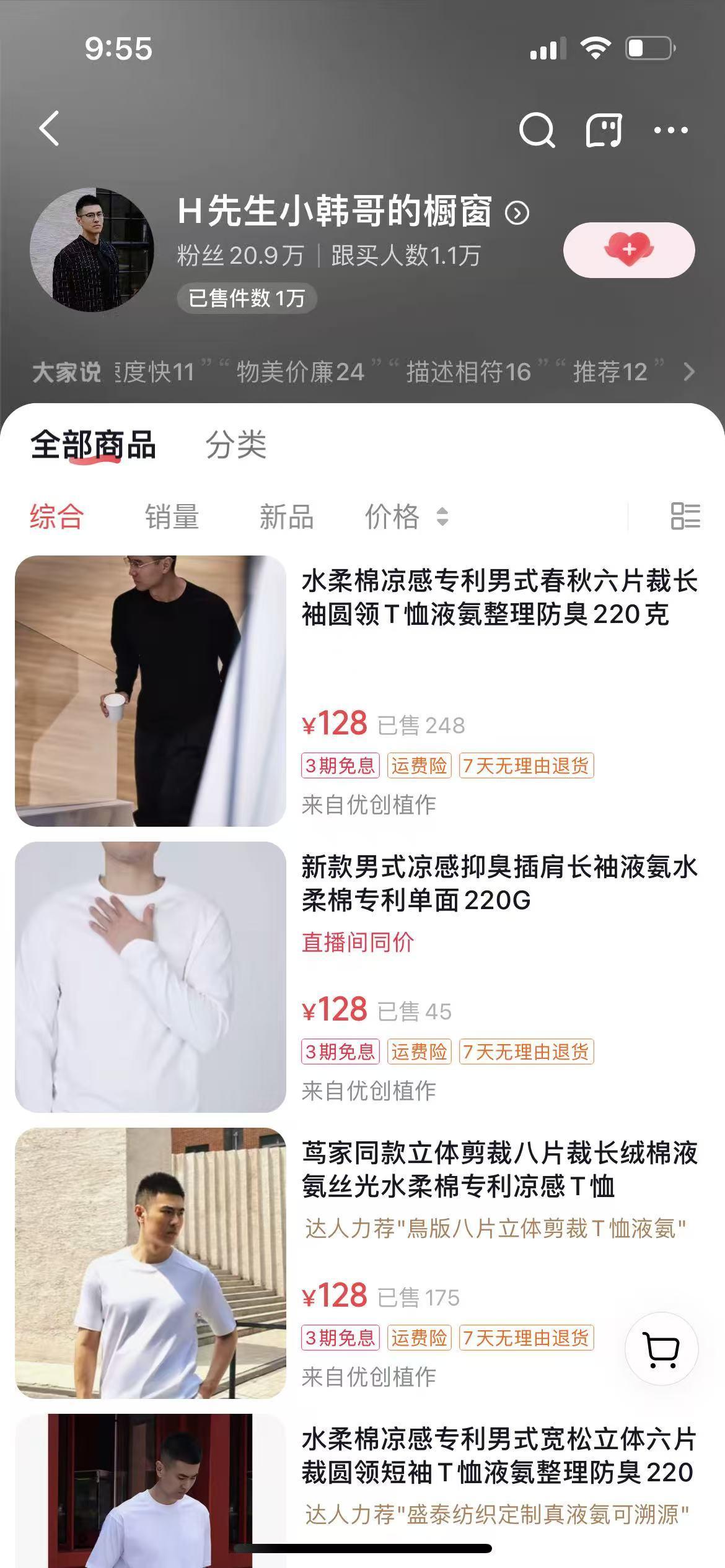725x1568 pixels.
Task: Open search in this shop window
Action: [x=537, y=130]
